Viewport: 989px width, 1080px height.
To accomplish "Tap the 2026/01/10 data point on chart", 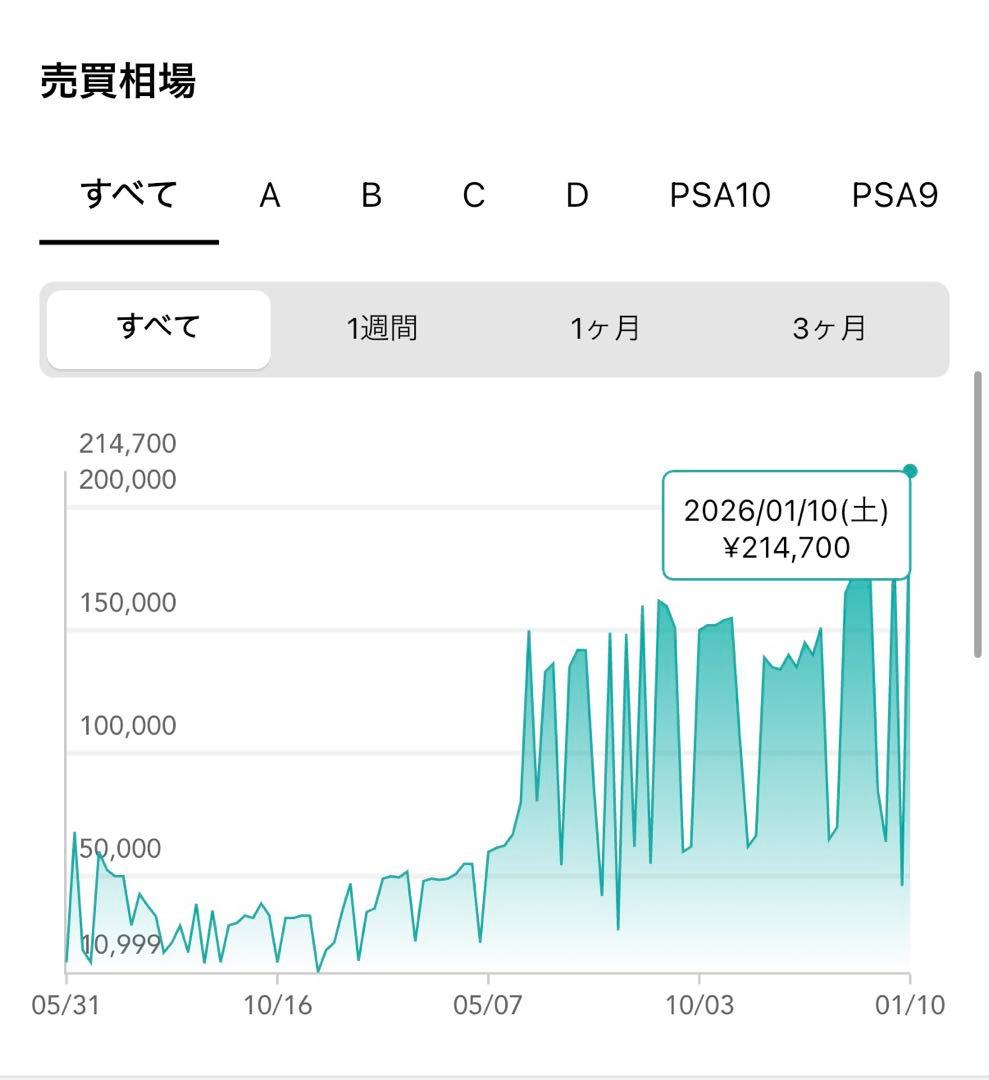I will click(910, 471).
